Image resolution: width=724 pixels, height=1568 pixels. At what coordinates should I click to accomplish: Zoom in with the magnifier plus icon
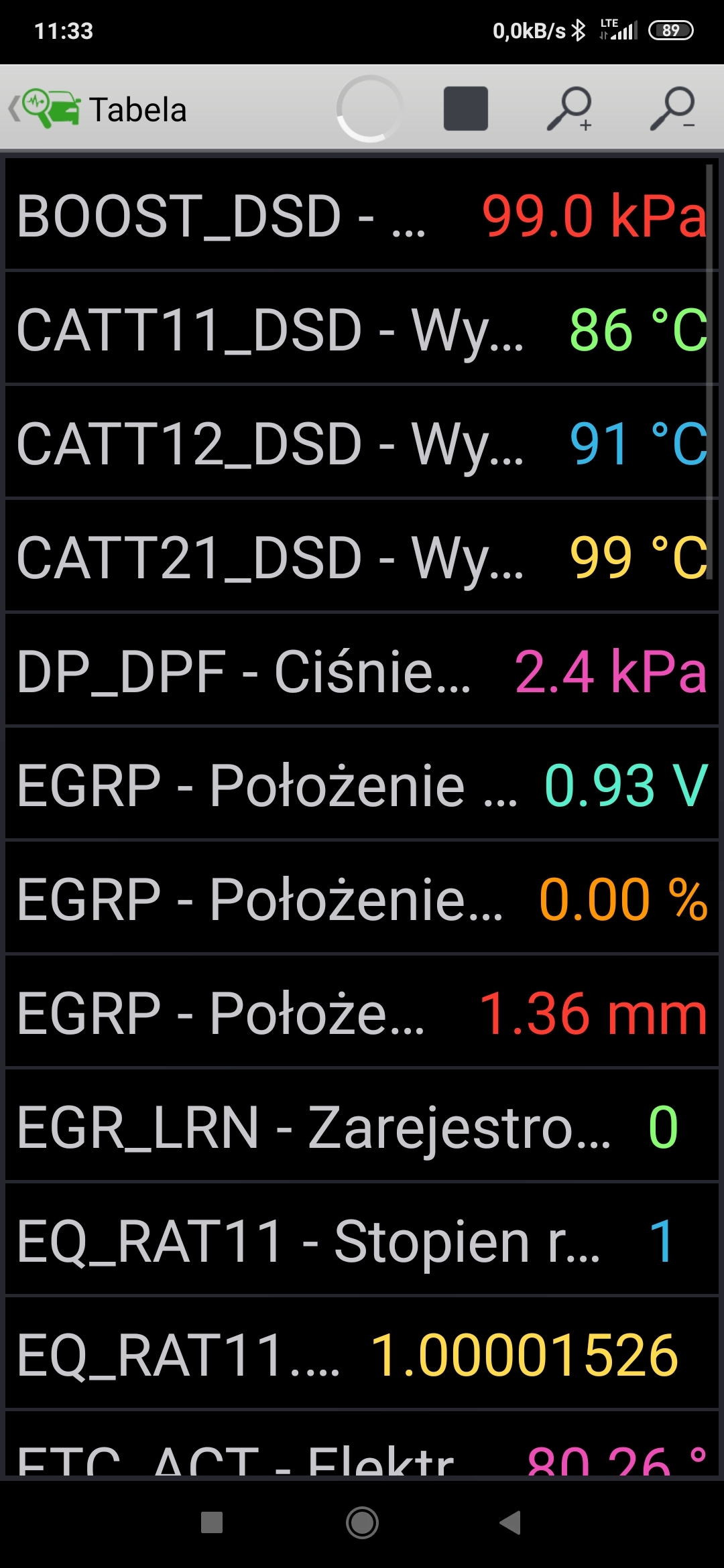point(570,109)
